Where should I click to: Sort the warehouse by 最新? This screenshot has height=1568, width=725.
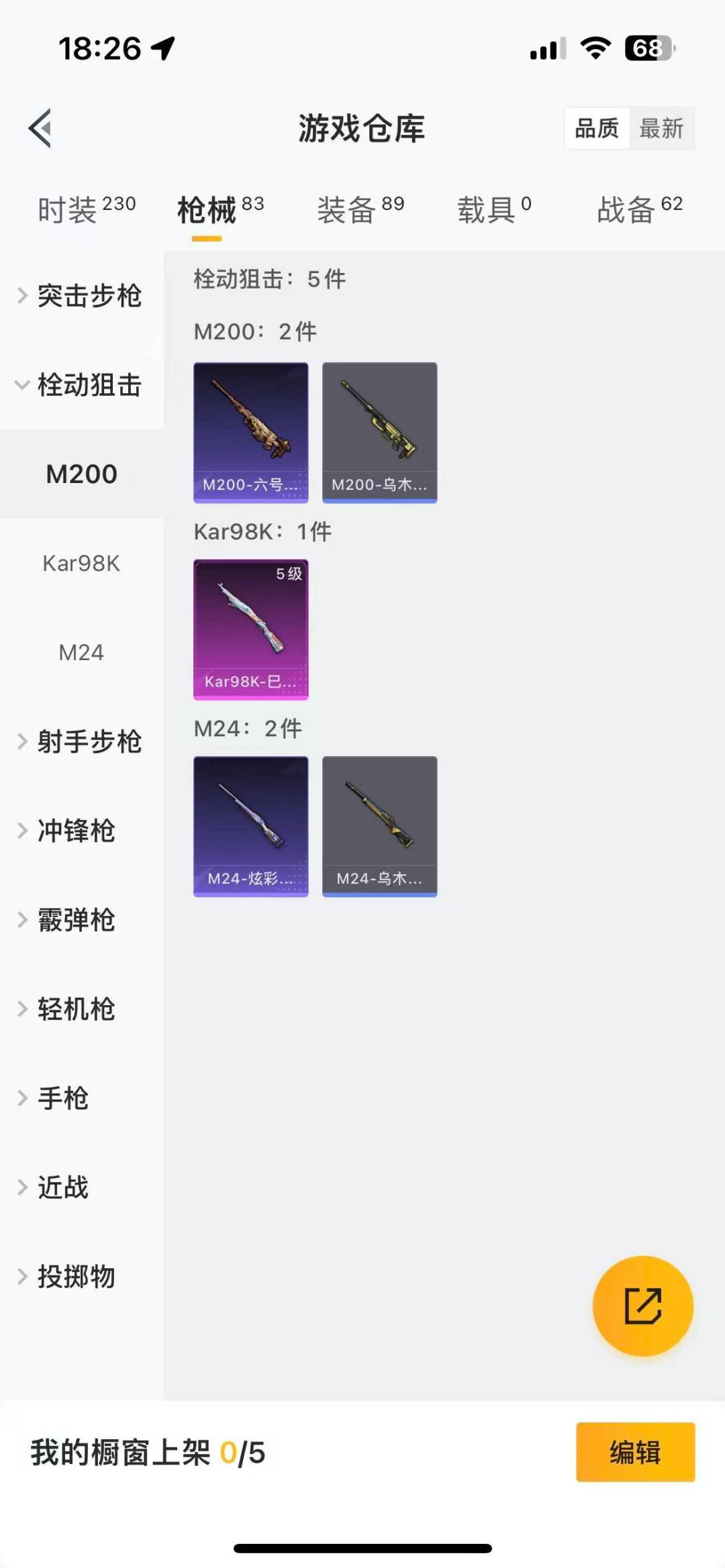(661, 128)
